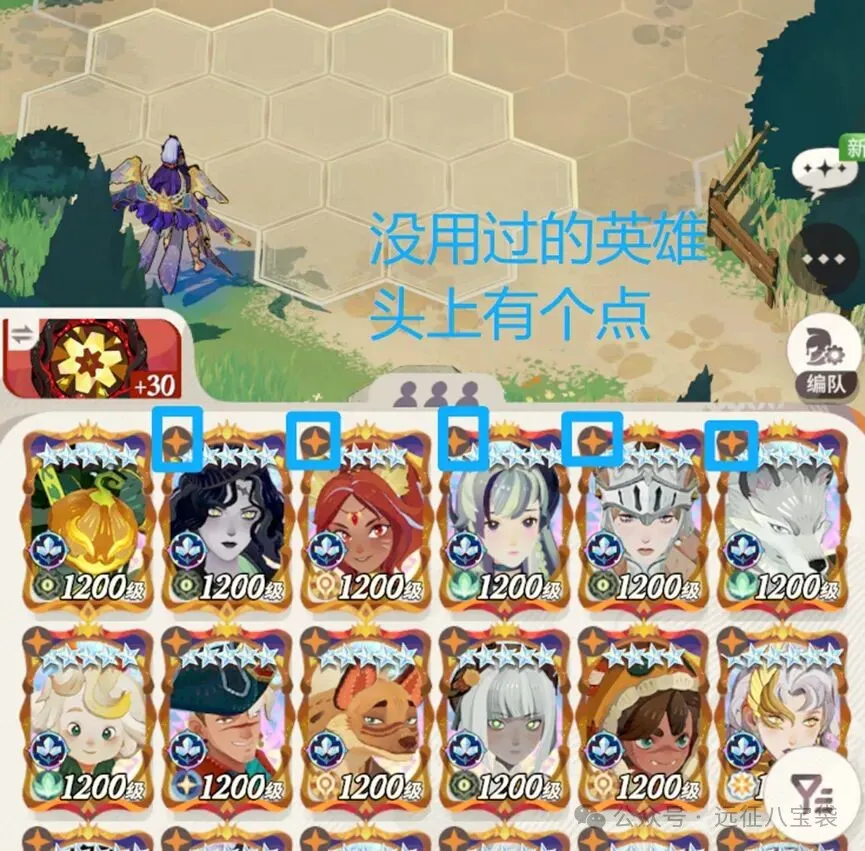The height and width of the screenshot is (851, 865).
Task: Select the black-haired pale woman hero
Action: click(224, 520)
